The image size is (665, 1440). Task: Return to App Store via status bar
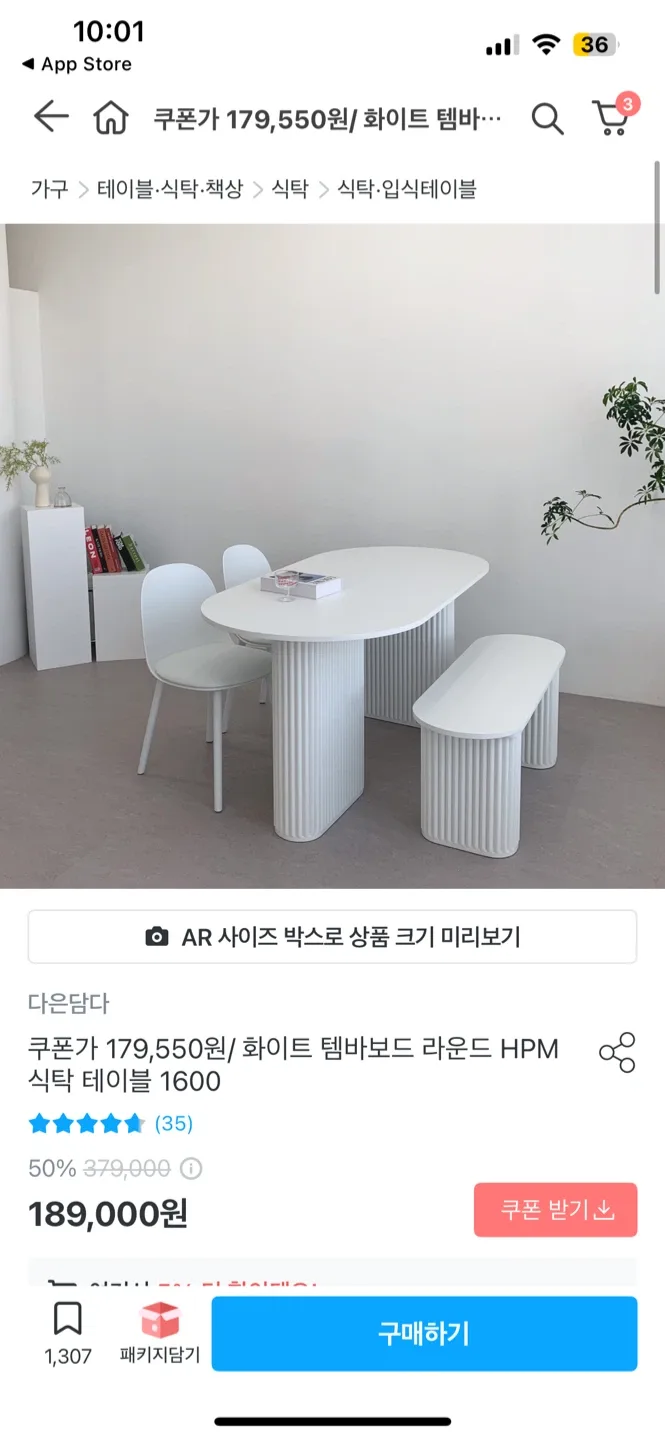coord(77,64)
